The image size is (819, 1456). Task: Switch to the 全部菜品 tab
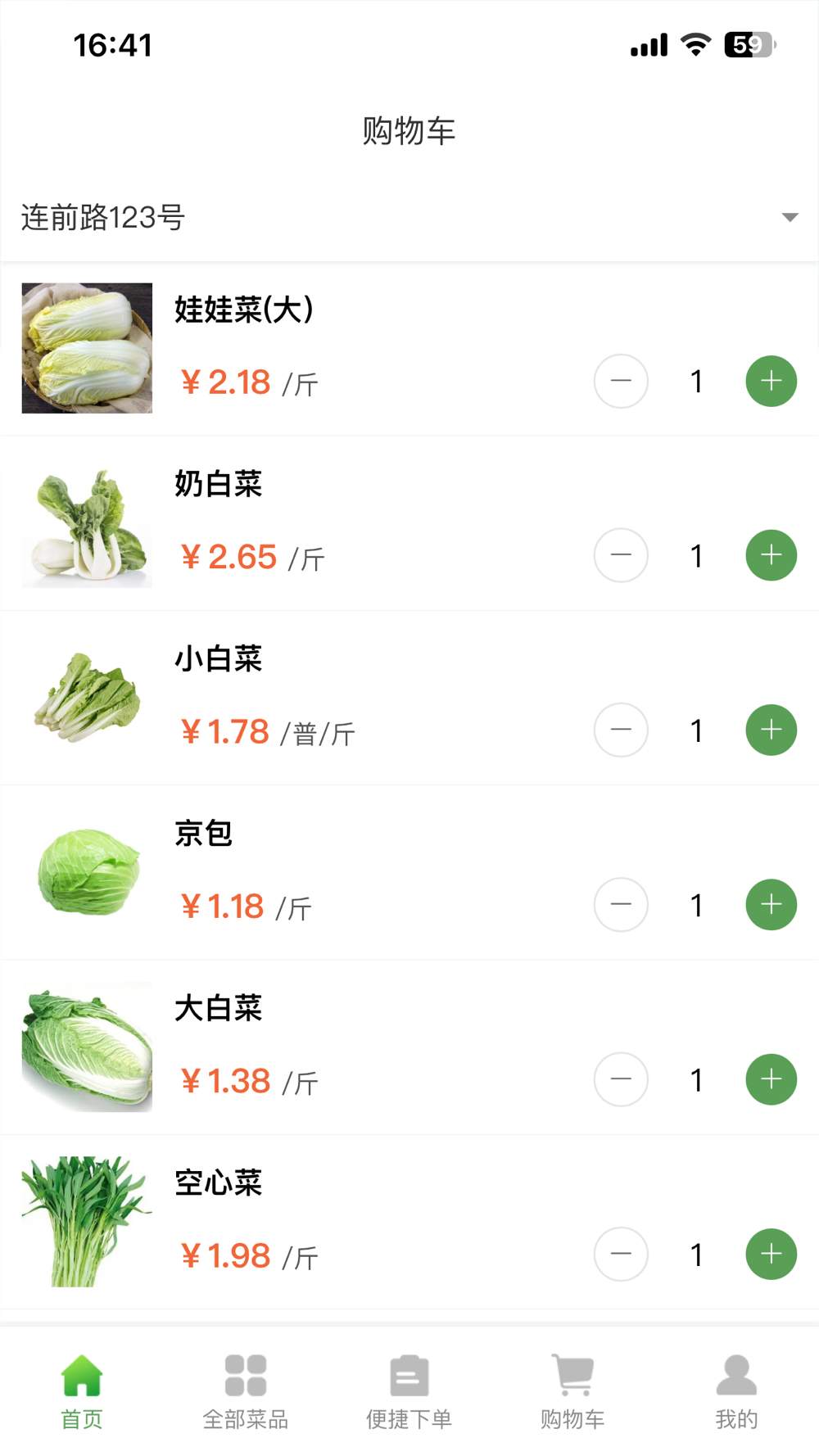coord(246,1390)
